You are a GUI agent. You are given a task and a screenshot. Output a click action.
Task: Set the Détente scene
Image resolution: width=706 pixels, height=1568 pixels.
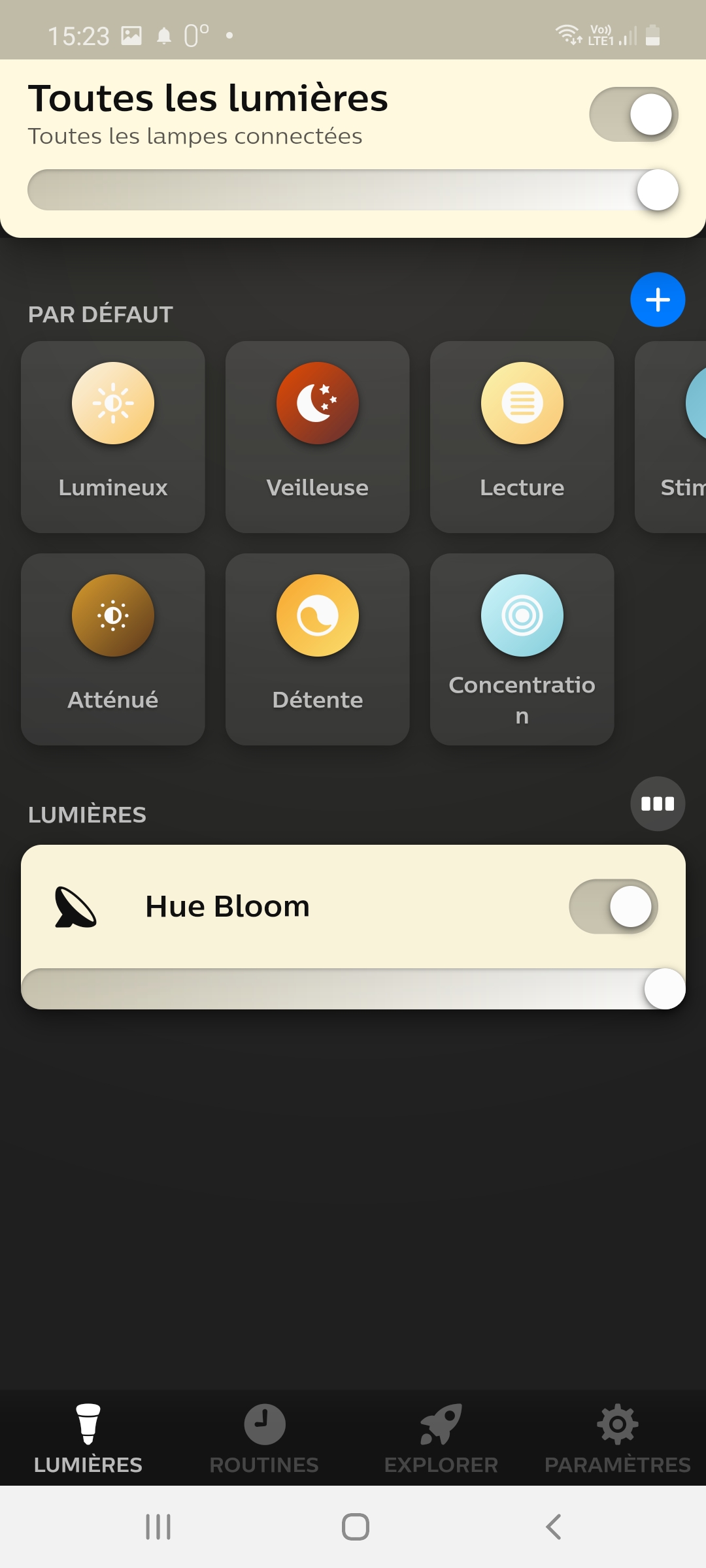coord(318,649)
